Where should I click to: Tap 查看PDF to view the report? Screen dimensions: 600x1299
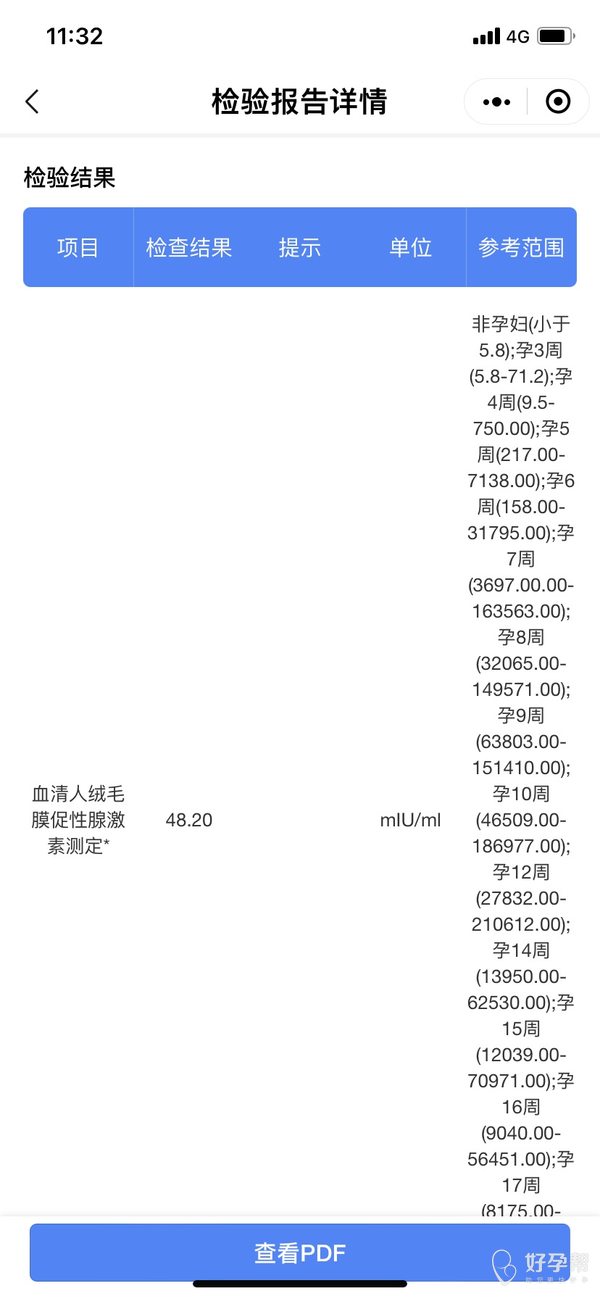[x=300, y=1252]
